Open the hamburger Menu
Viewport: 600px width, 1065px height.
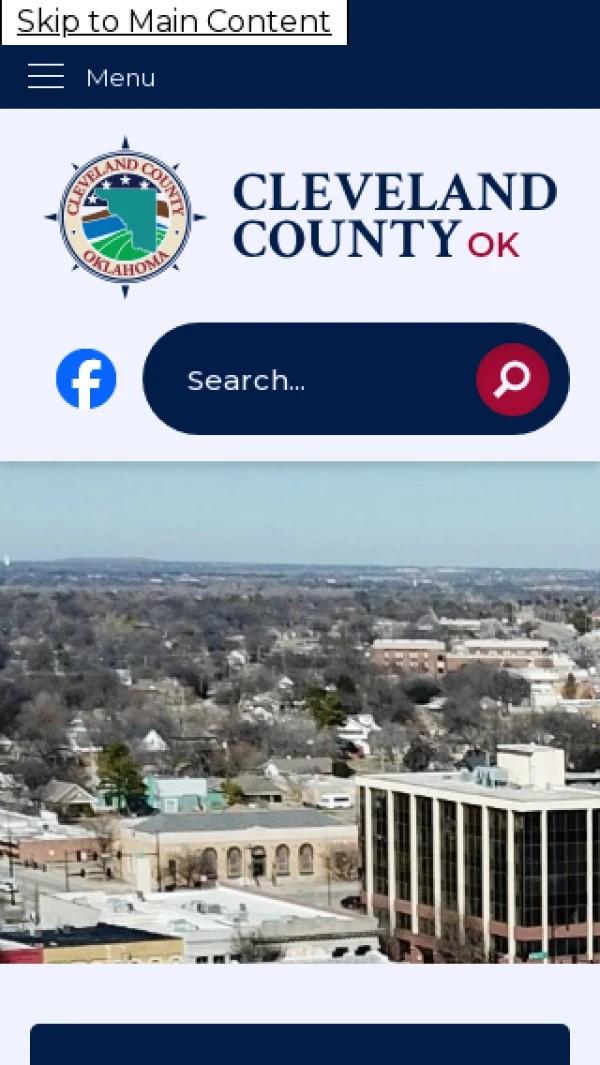pos(90,77)
